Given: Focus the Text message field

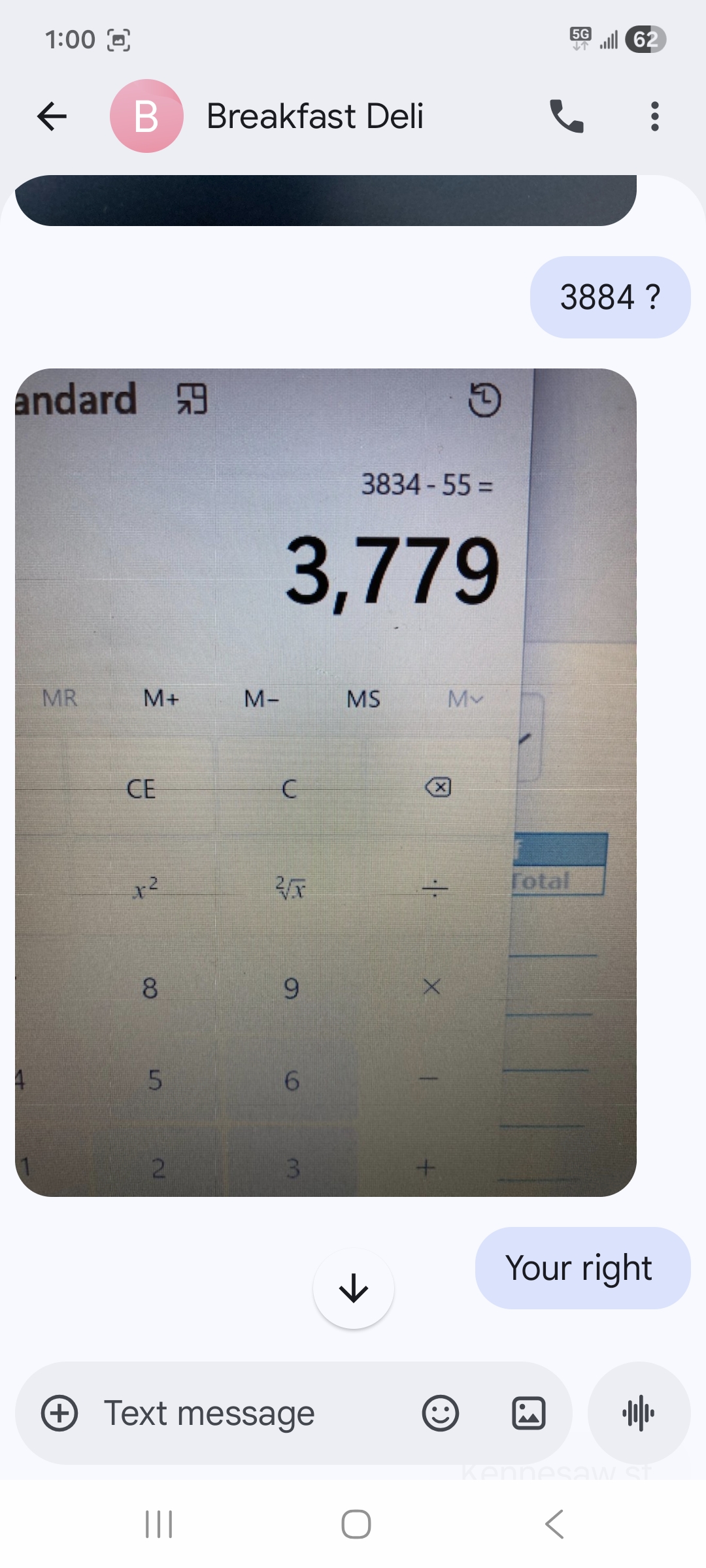Looking at the screenshot, I should (x=248, y=1413).
